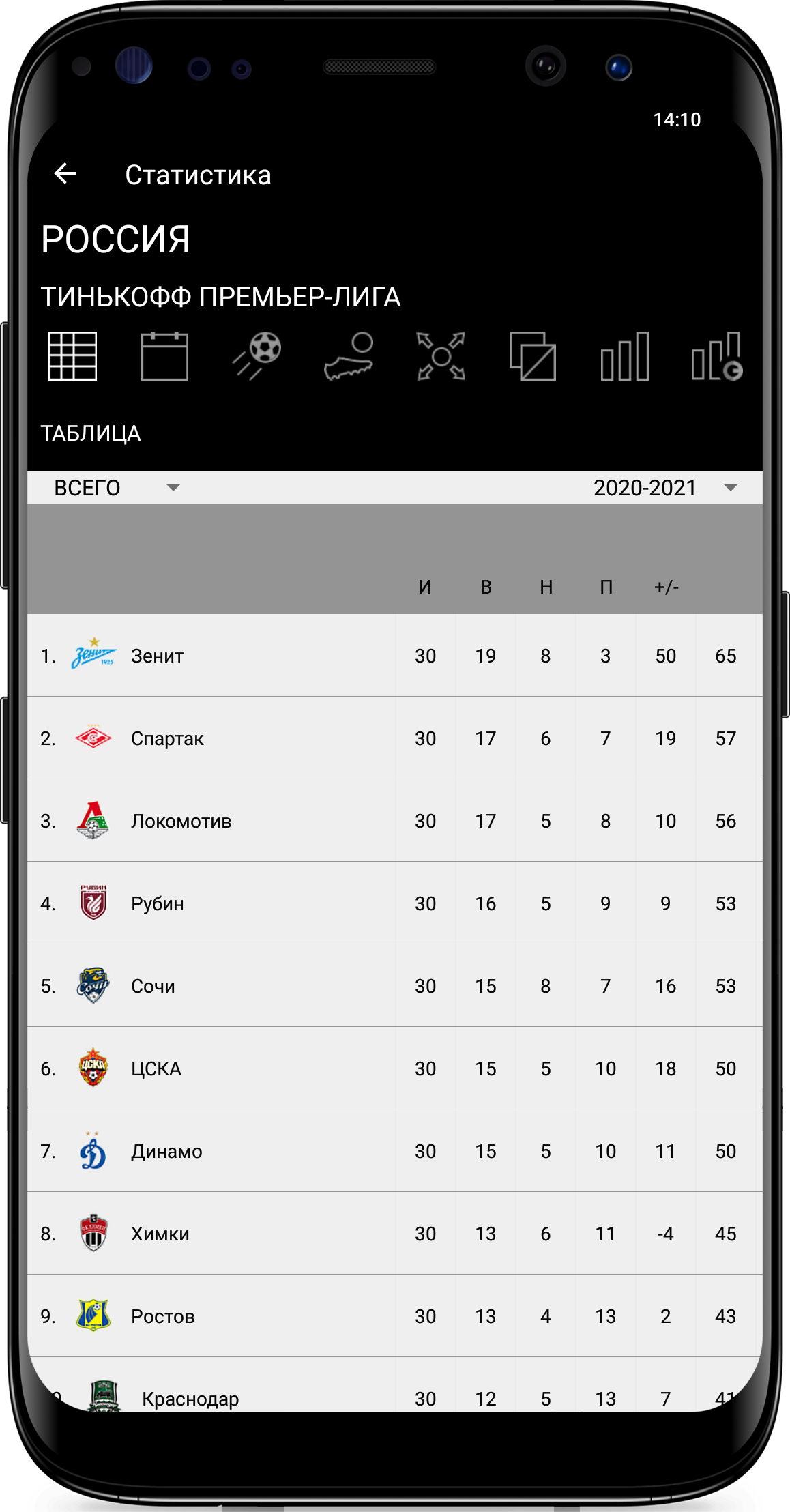790x1512 pixels.
Task: Open Ростов team row
Action: (395, 1316)
